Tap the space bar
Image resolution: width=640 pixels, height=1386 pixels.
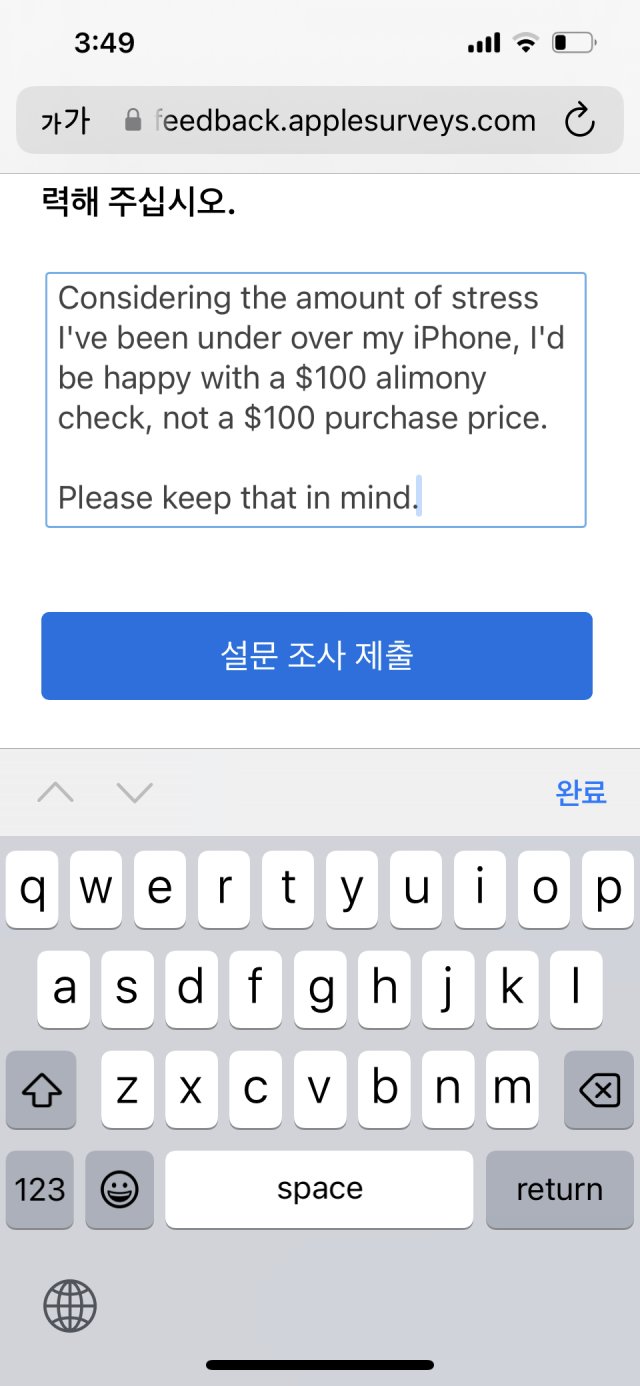point(319,1189)
